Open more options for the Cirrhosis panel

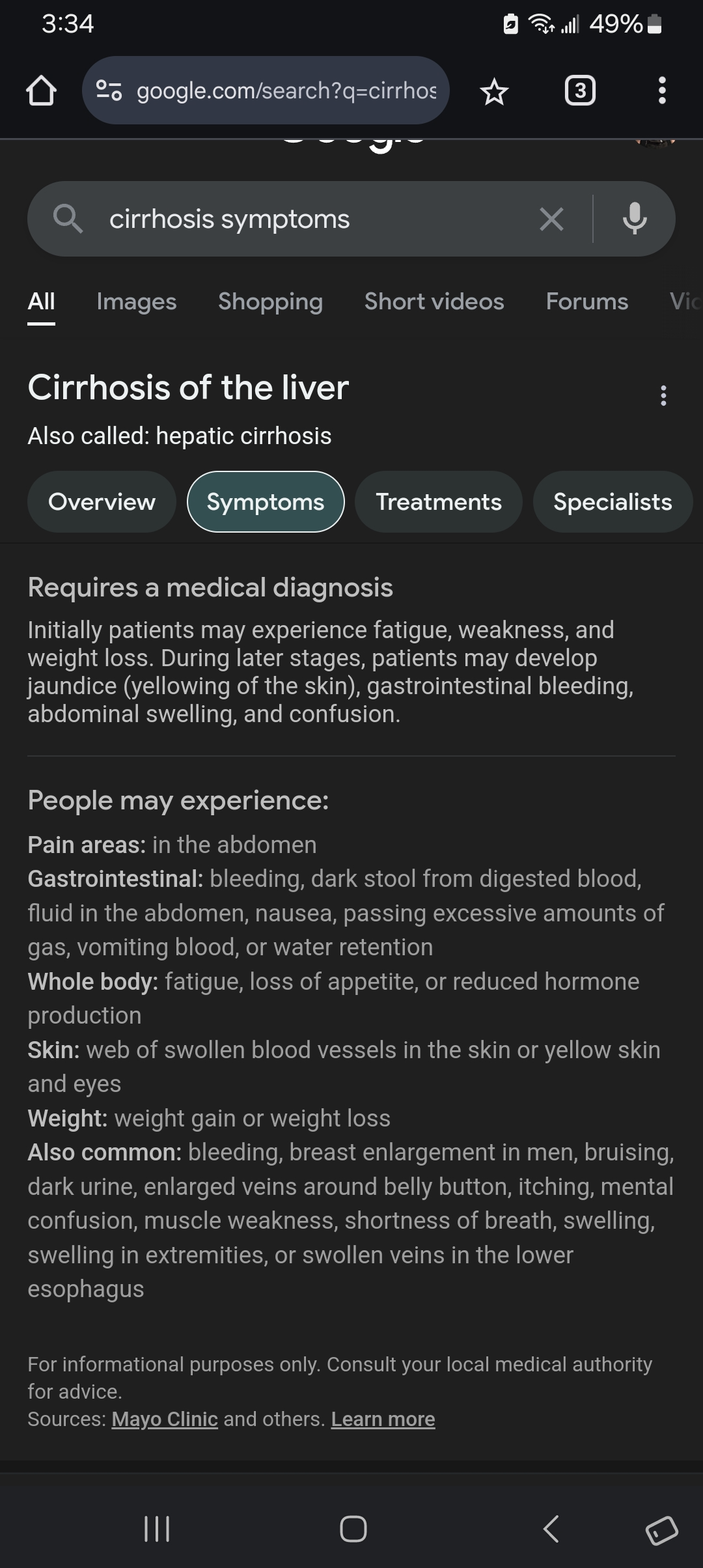pos(663,396)
